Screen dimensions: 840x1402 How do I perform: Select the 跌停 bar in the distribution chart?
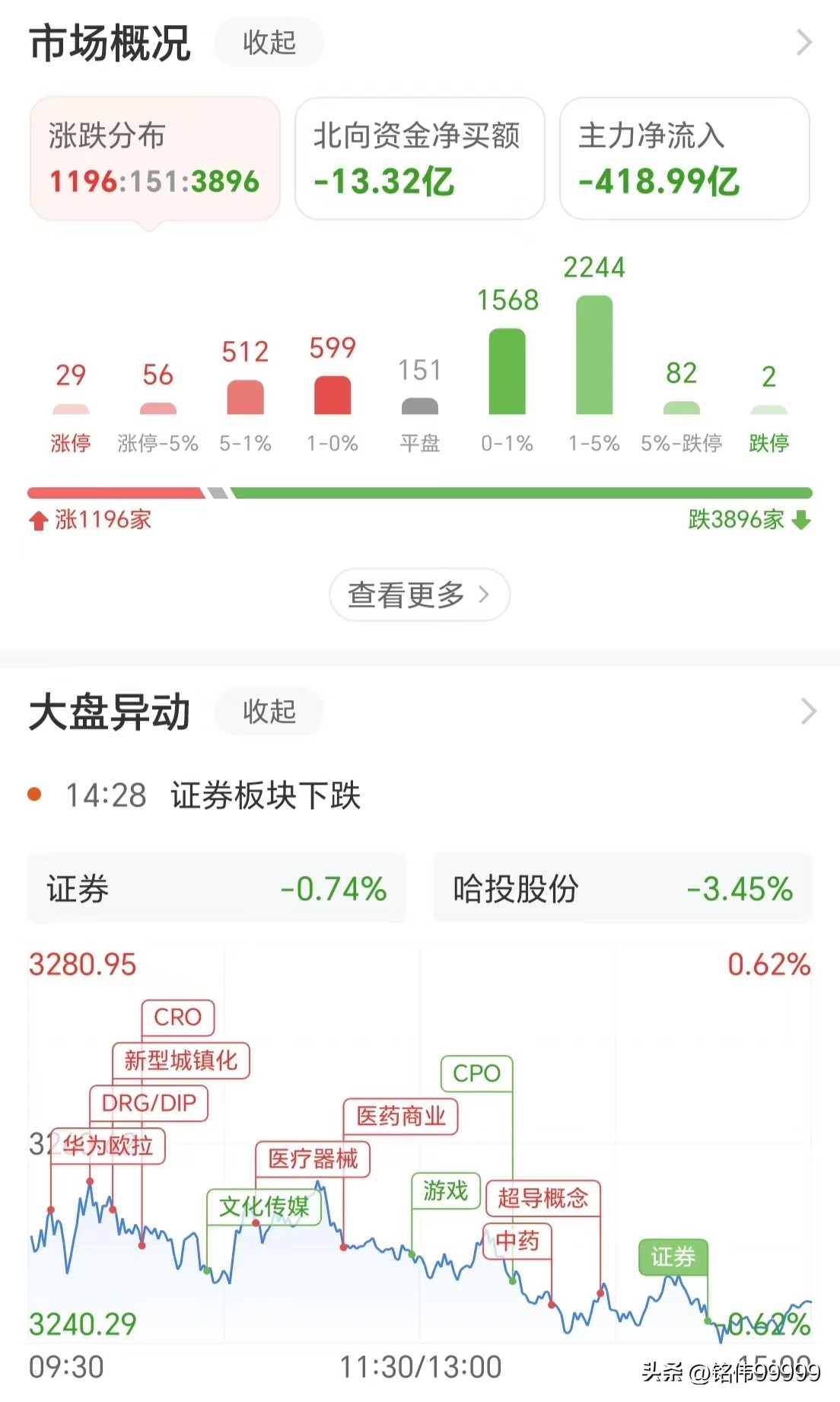point(767,409)
